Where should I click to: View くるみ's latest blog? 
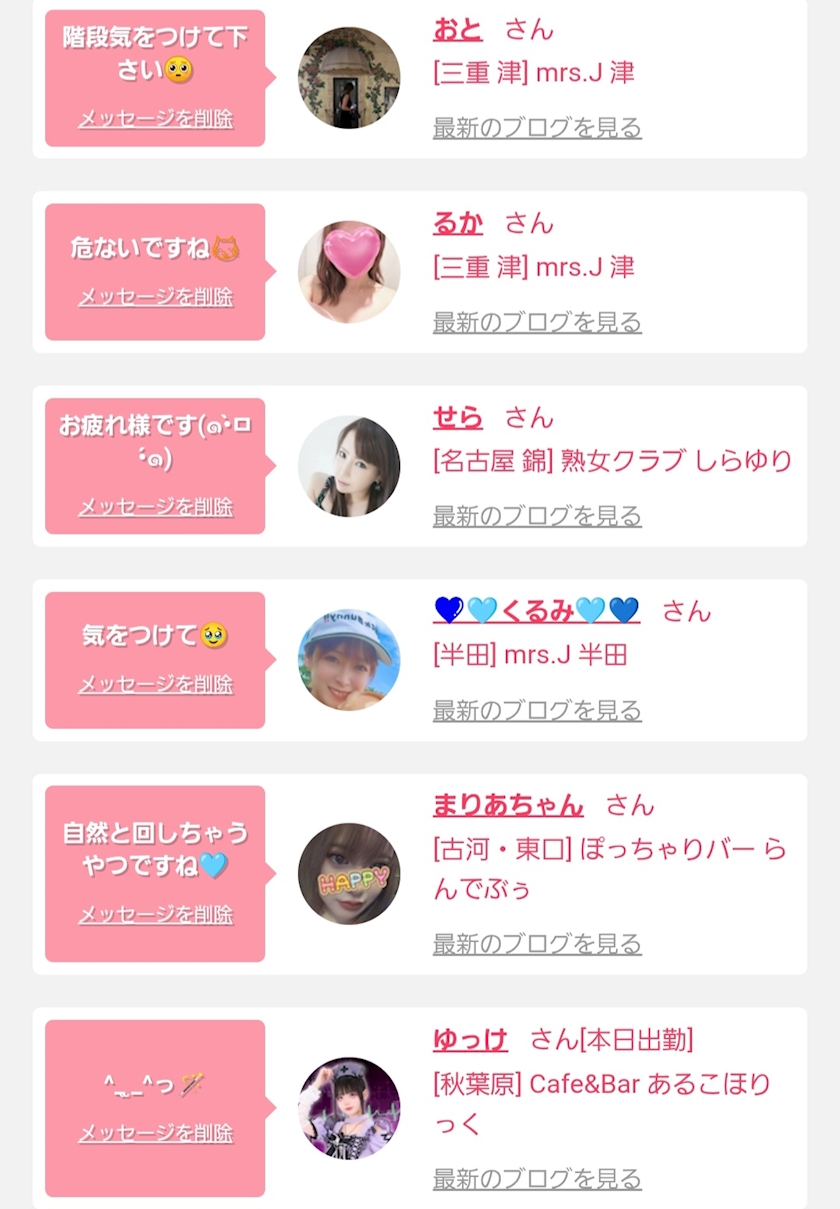[537, 711]
